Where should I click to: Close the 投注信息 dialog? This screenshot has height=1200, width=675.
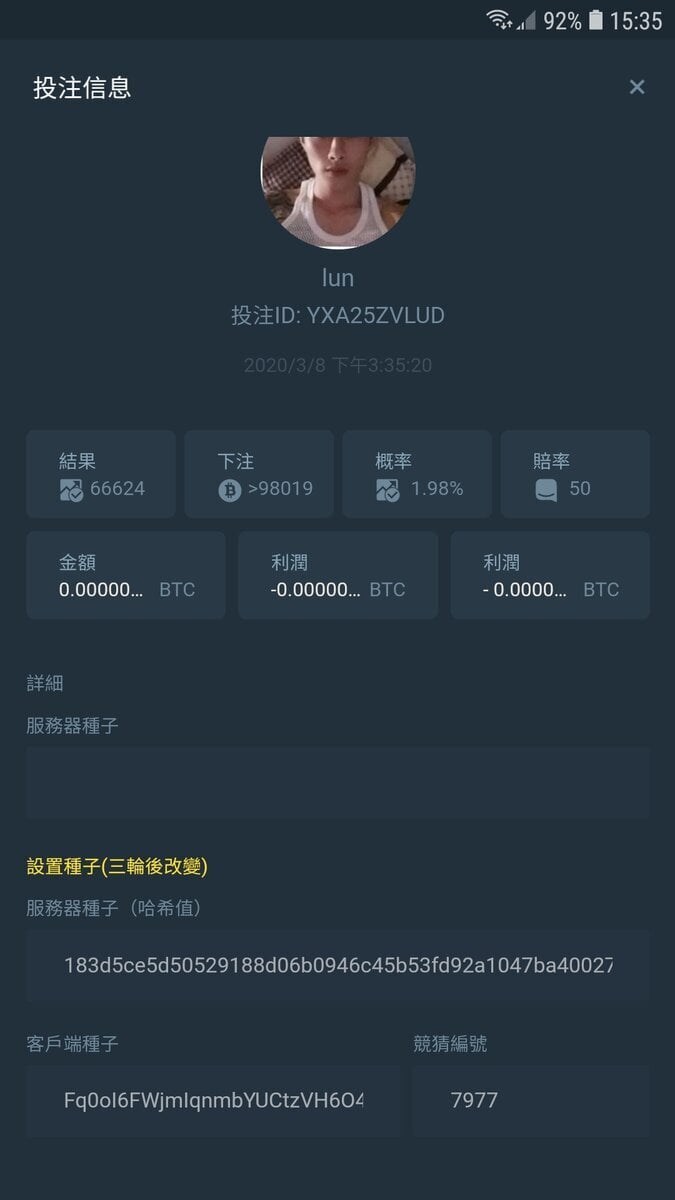pyautogui.click(x=637, y=87)
